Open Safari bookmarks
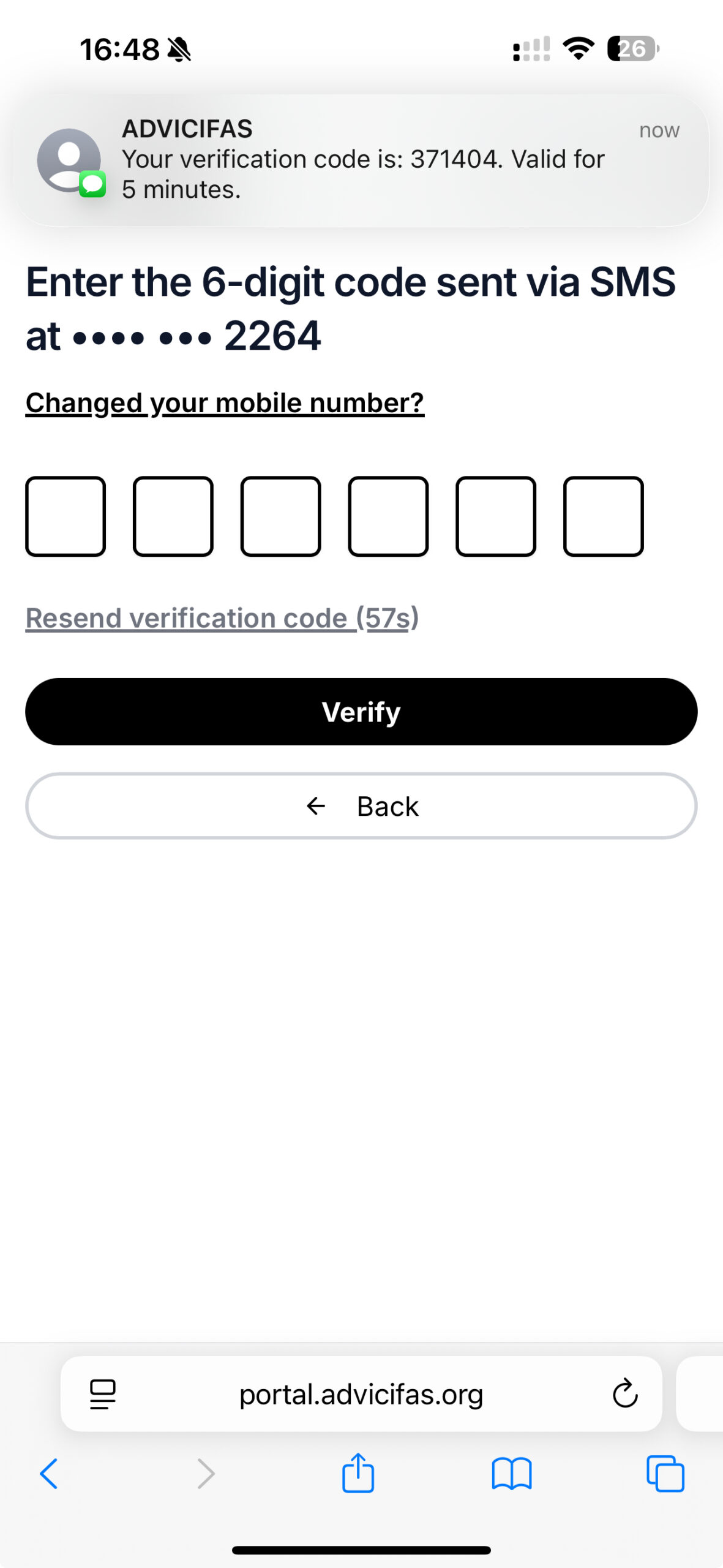 point(512,1473)
